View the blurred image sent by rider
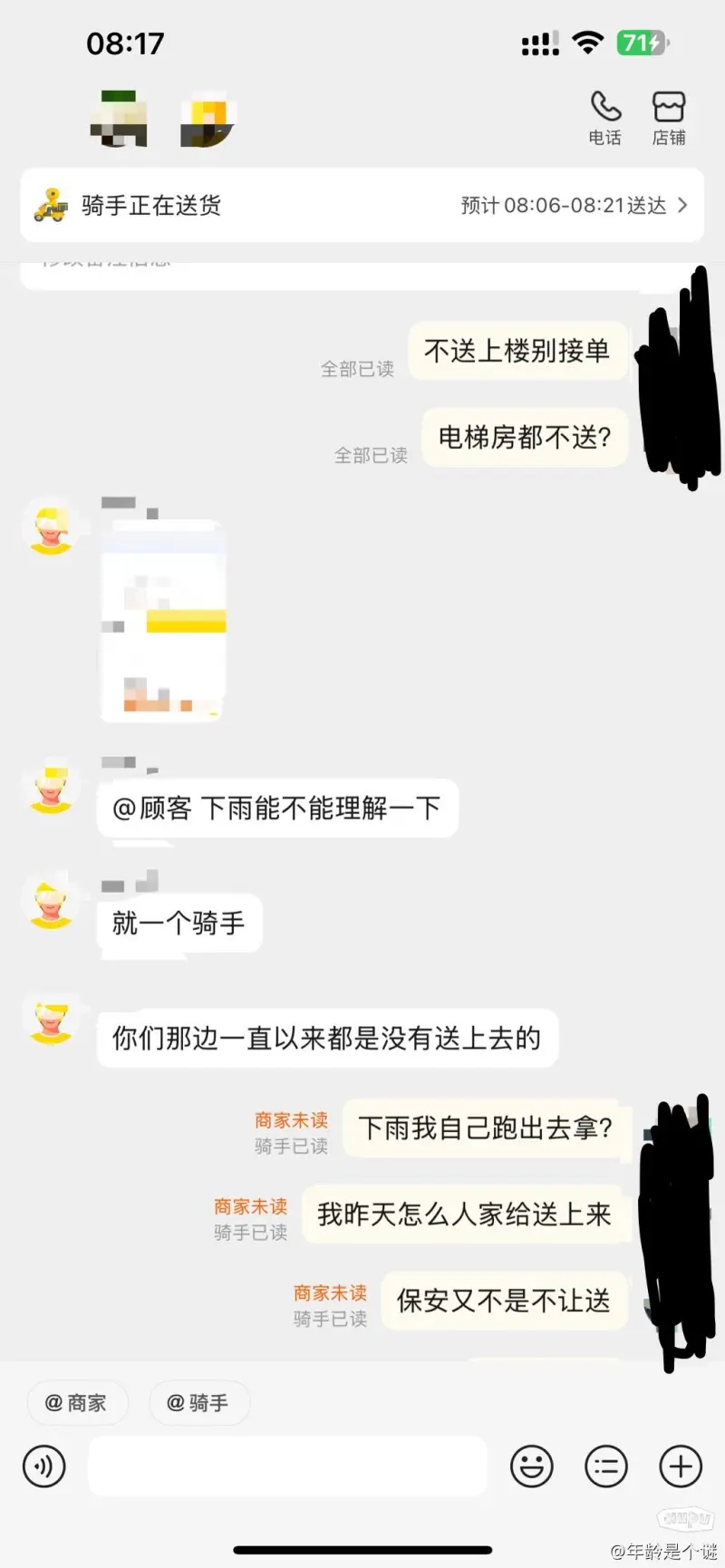This screenshot has height=1568, width=725. 162,621
